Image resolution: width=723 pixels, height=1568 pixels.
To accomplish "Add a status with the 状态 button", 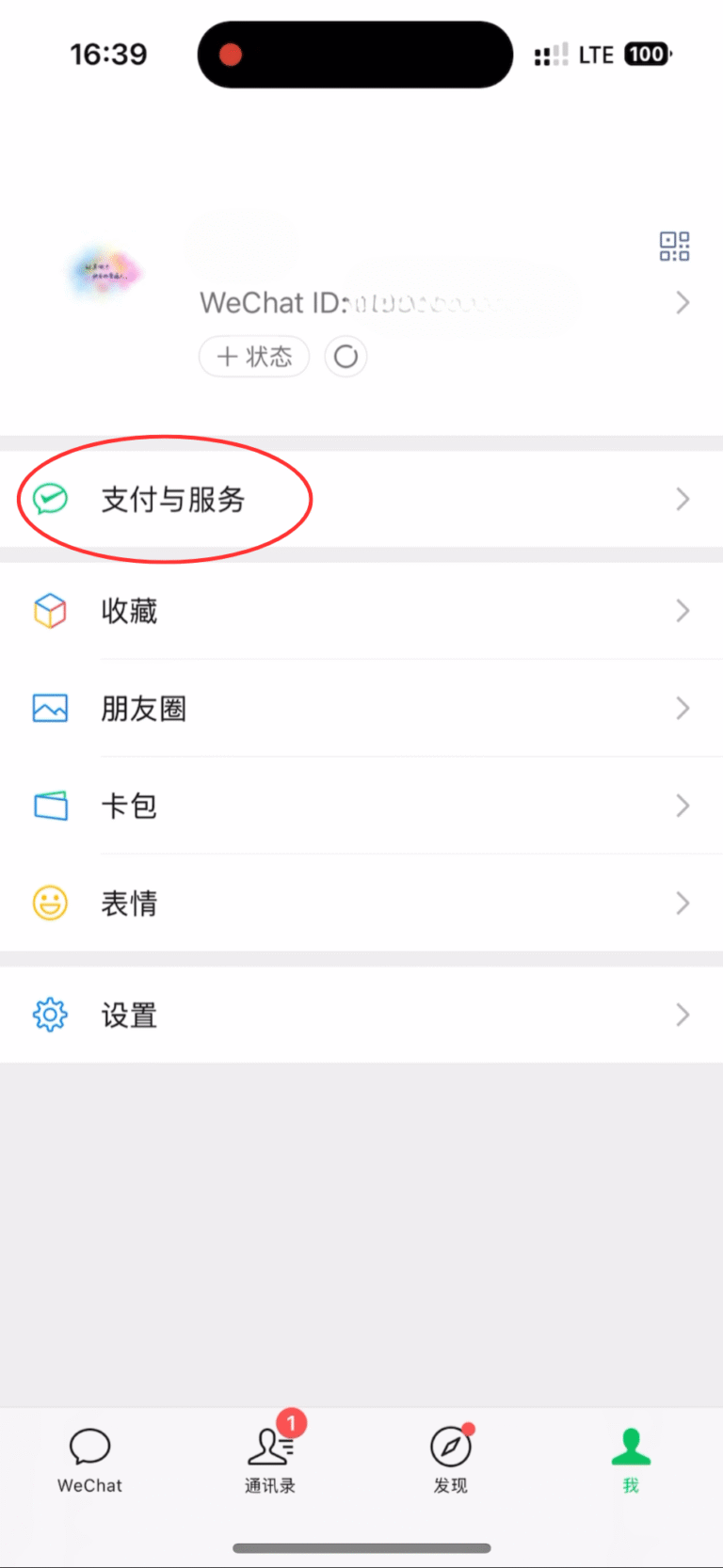I will click(x=254, y=357).
